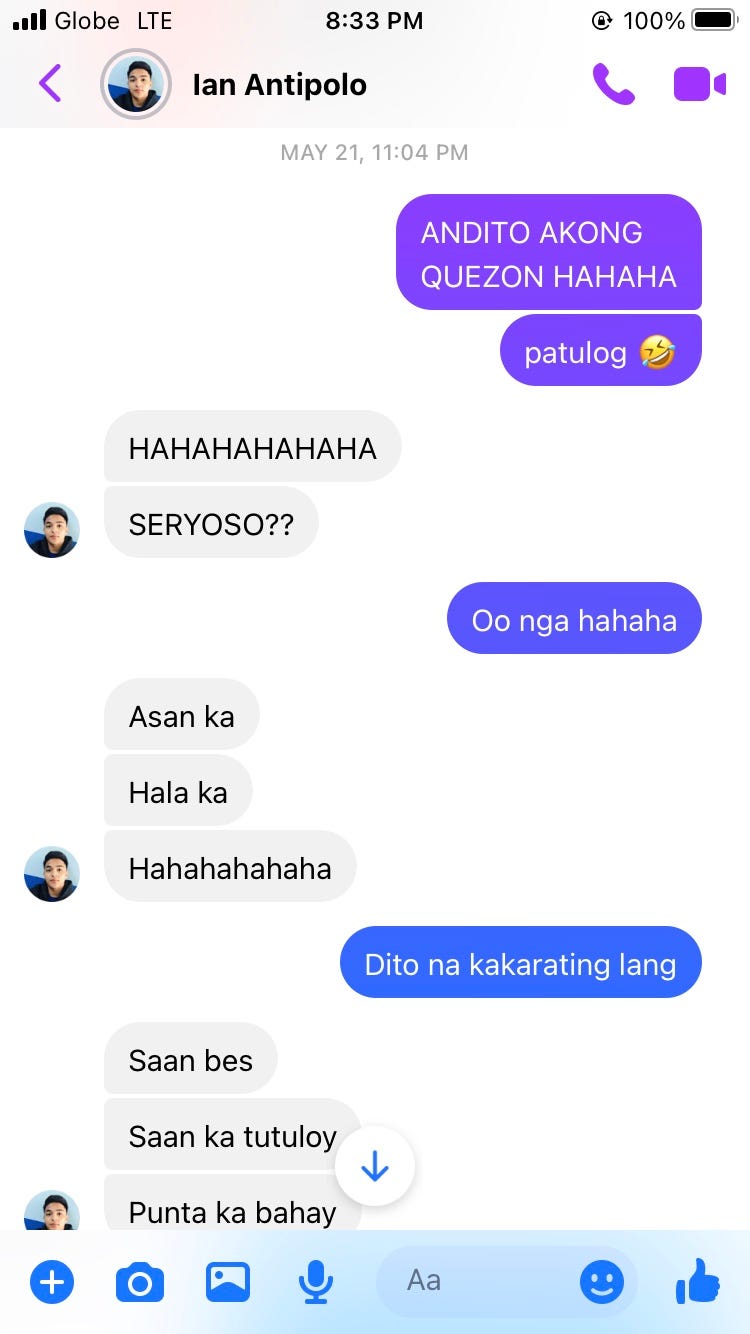Start a video call with Ian

(x=699, y=84)
